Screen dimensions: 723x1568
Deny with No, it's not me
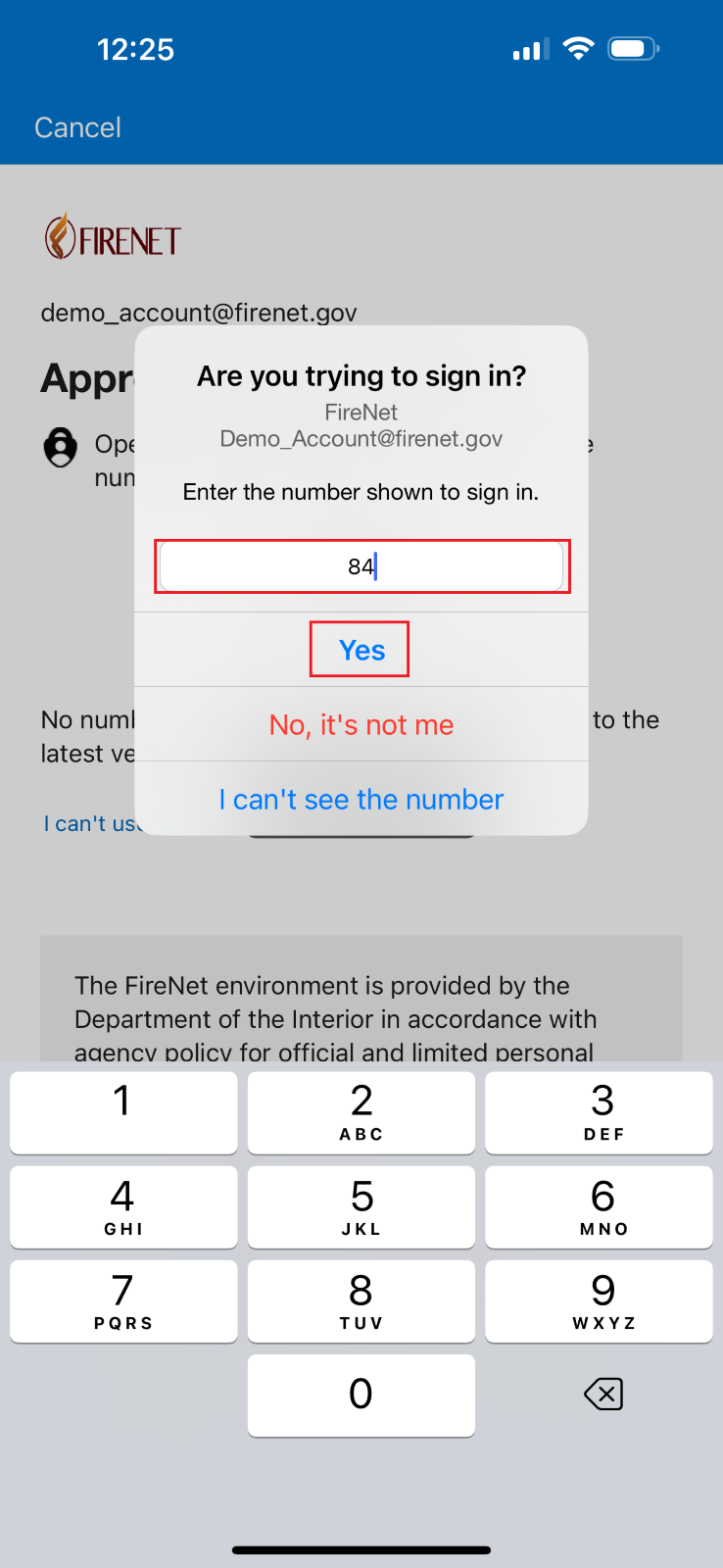point(361,725)
